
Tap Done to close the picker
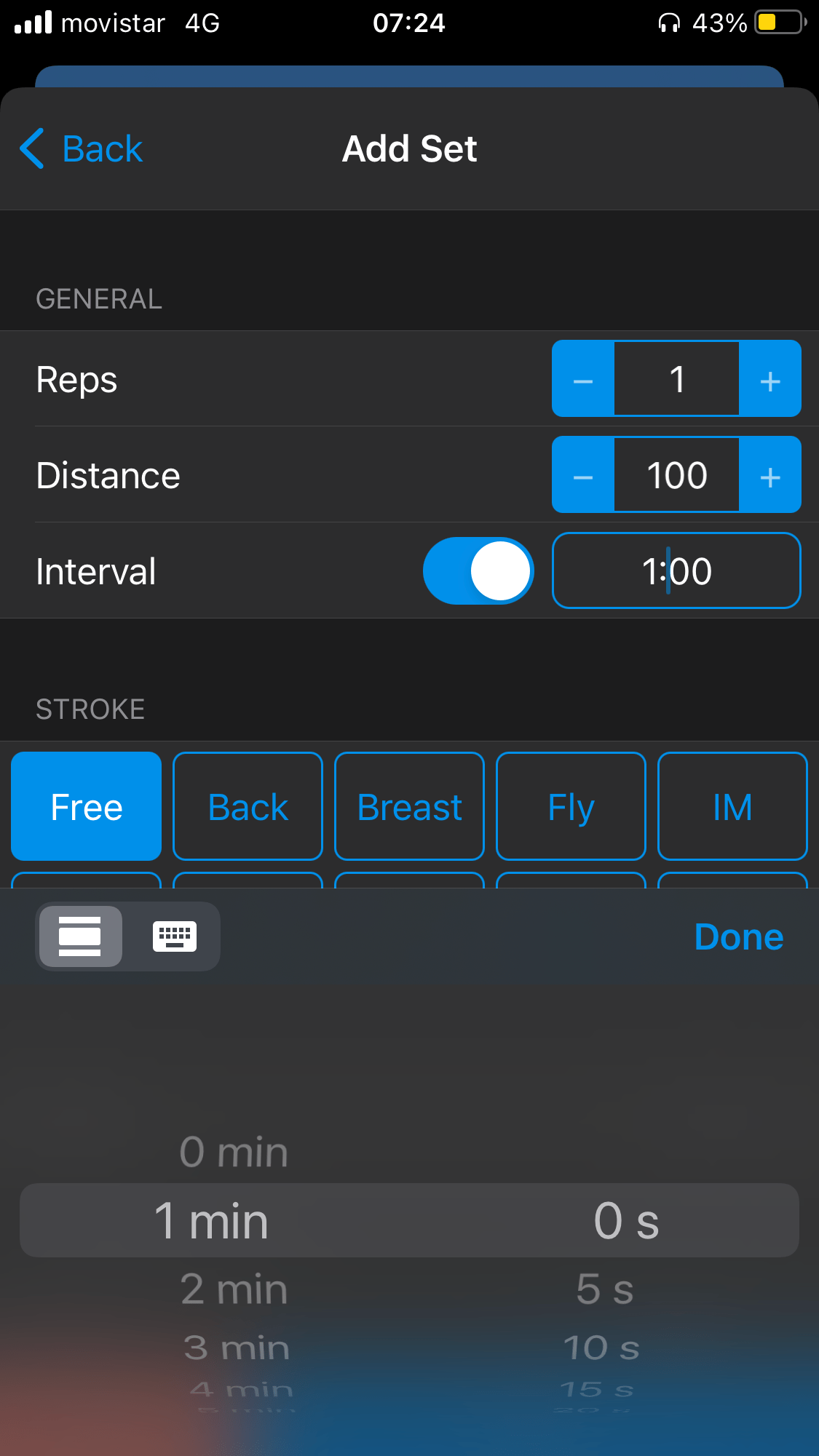coord(739,936)
